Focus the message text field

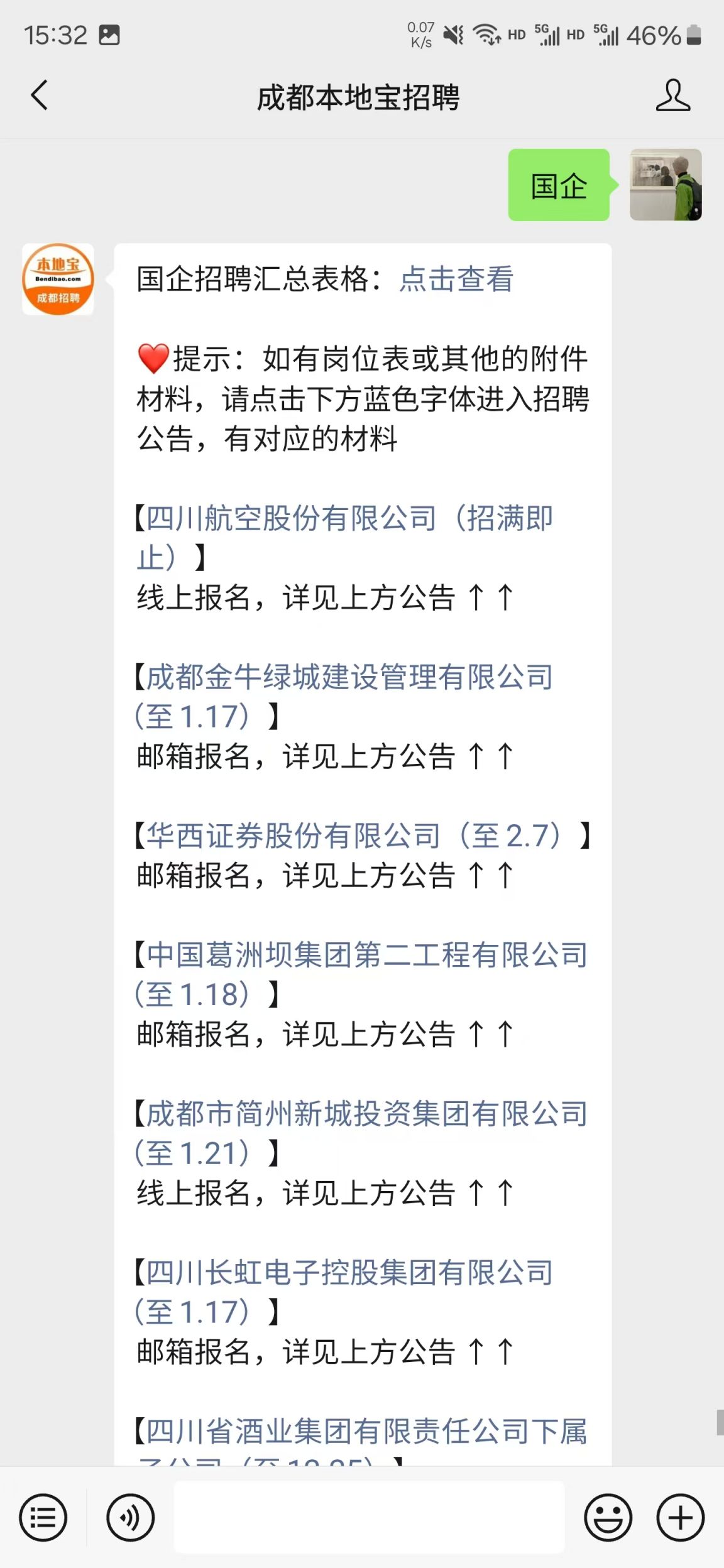[x=369, y=1518]
